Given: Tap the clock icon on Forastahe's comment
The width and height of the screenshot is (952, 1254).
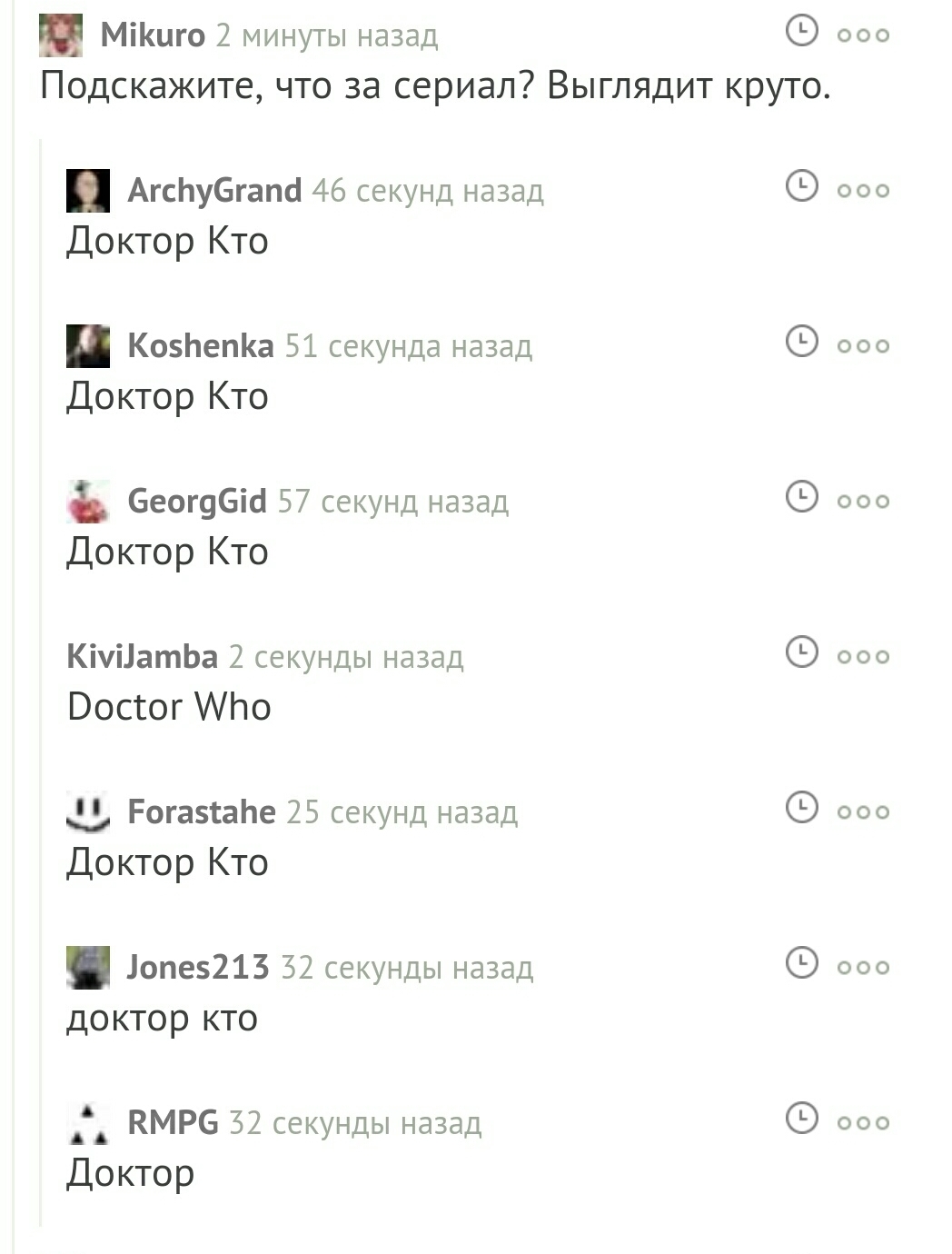Looking at the screenshot, I should point(800,808).
